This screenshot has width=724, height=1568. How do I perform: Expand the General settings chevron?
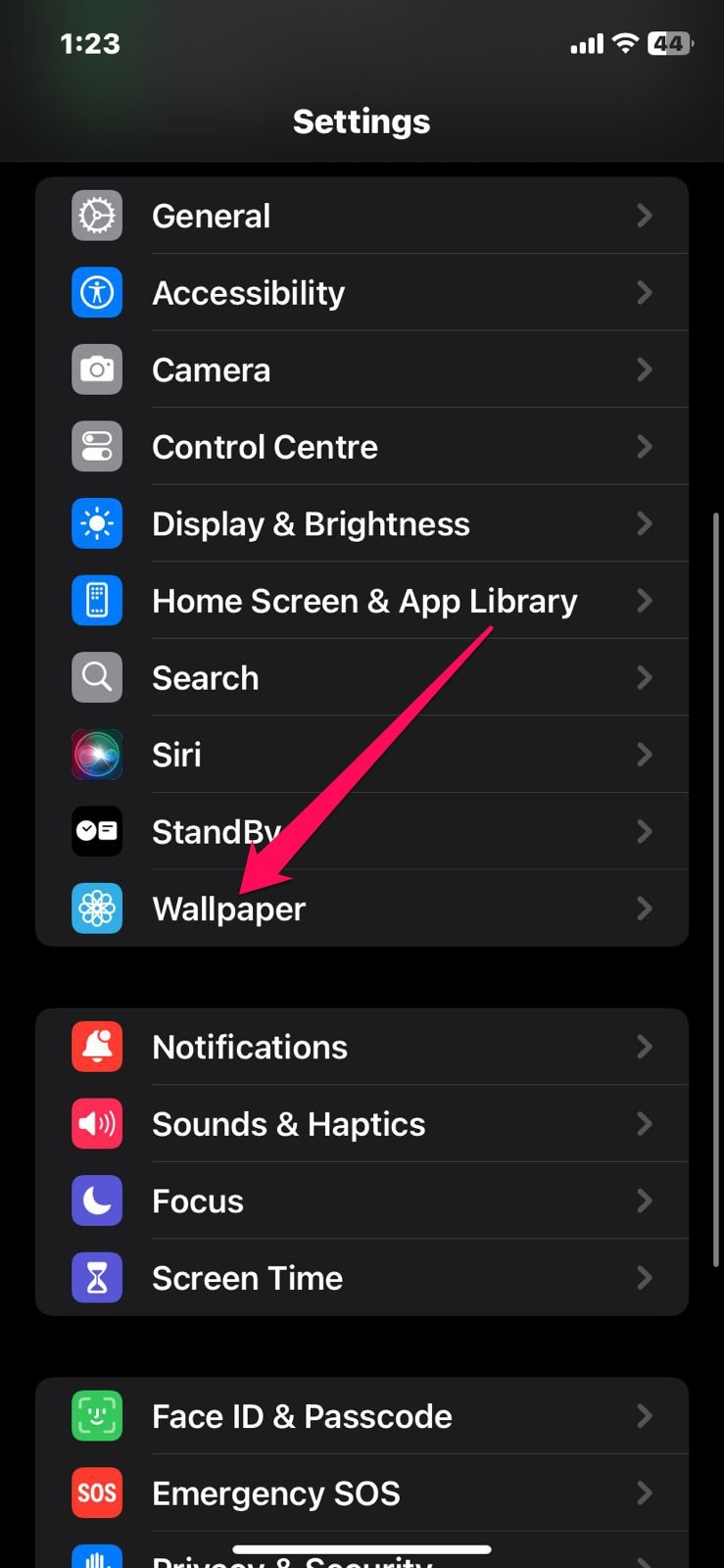click(644, 216)
